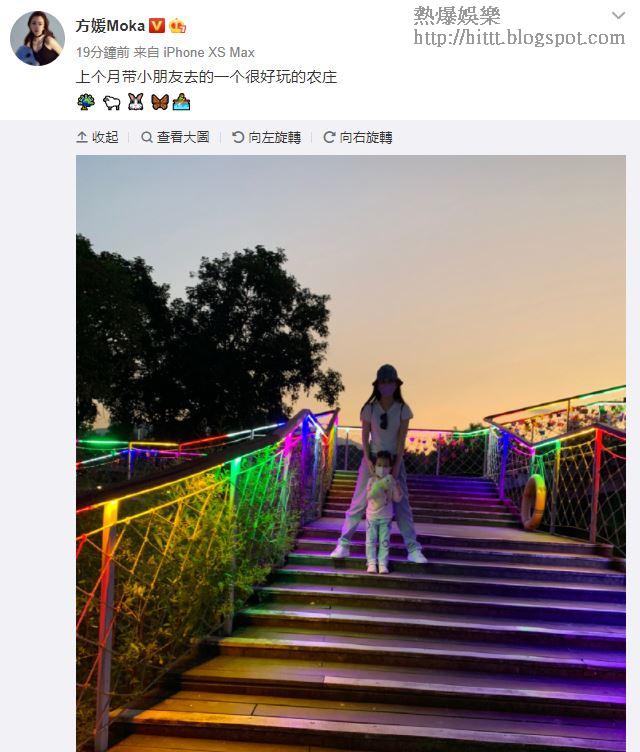Open the 方媛Moka profile avatar

pos(37,38)
